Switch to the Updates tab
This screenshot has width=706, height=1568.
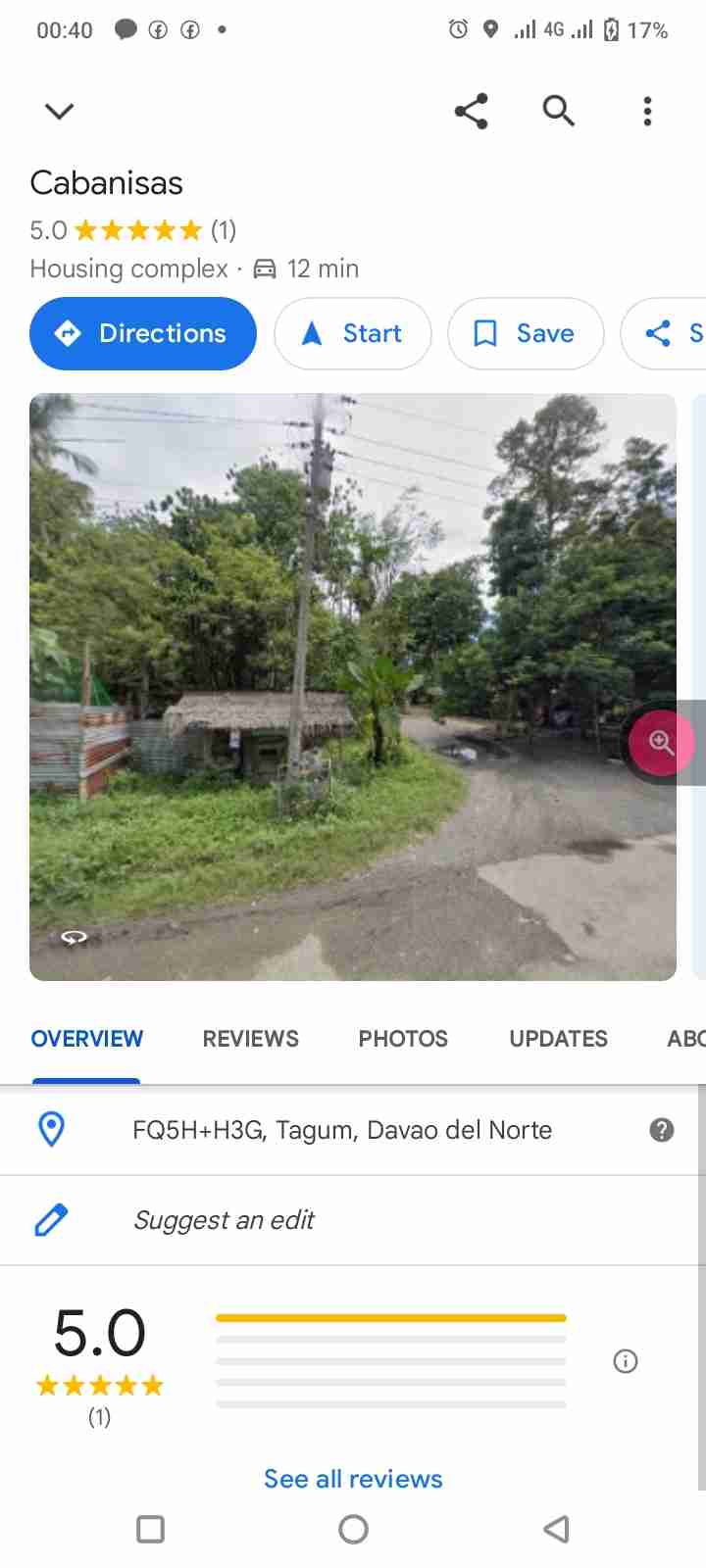(x=558, y=1039)
